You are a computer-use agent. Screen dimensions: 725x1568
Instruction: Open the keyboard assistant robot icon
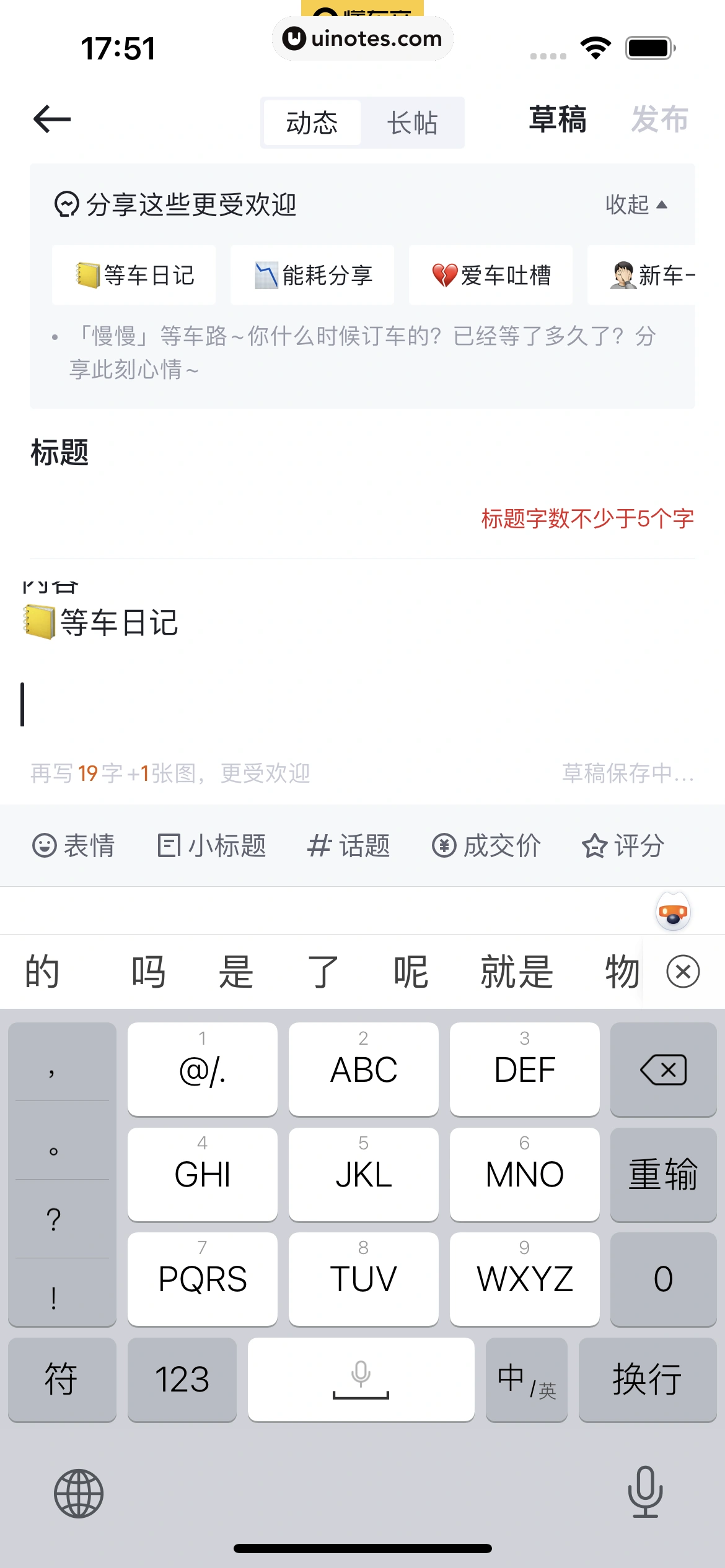pyautogui.click(x=673, y=912)
